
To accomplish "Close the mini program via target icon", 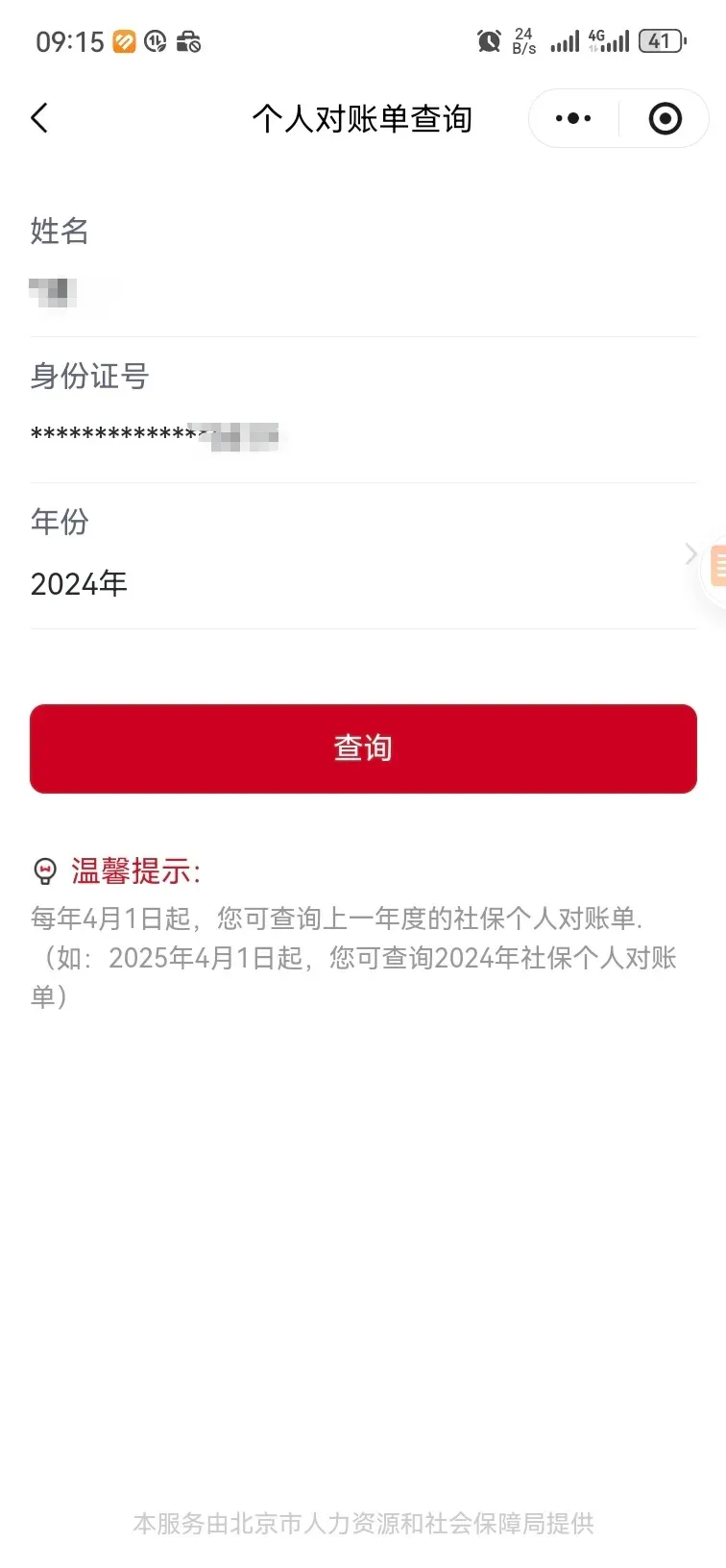I will coord(665,118).
